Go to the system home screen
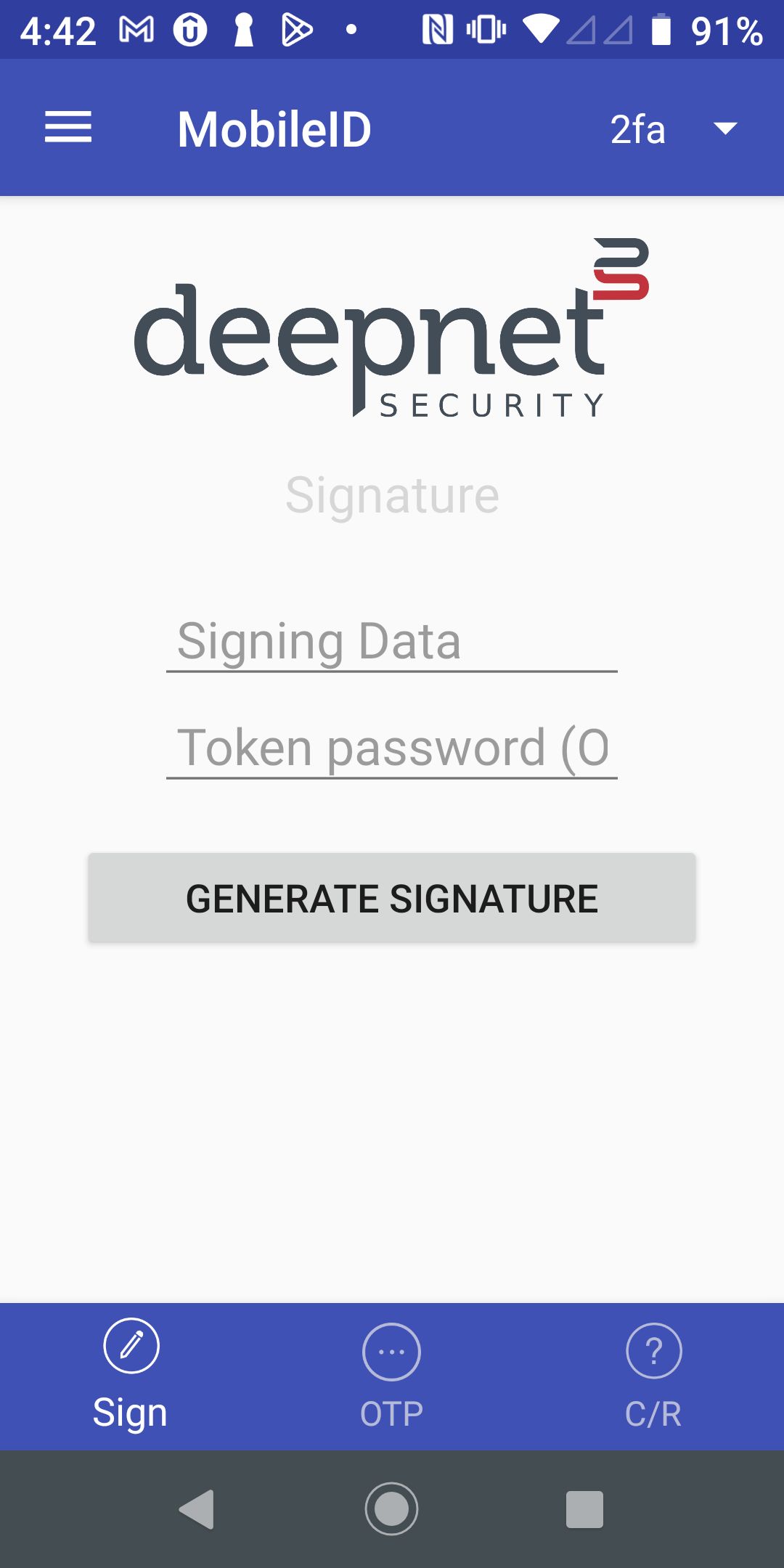784x1568 pixels. tap(392, 1510)
